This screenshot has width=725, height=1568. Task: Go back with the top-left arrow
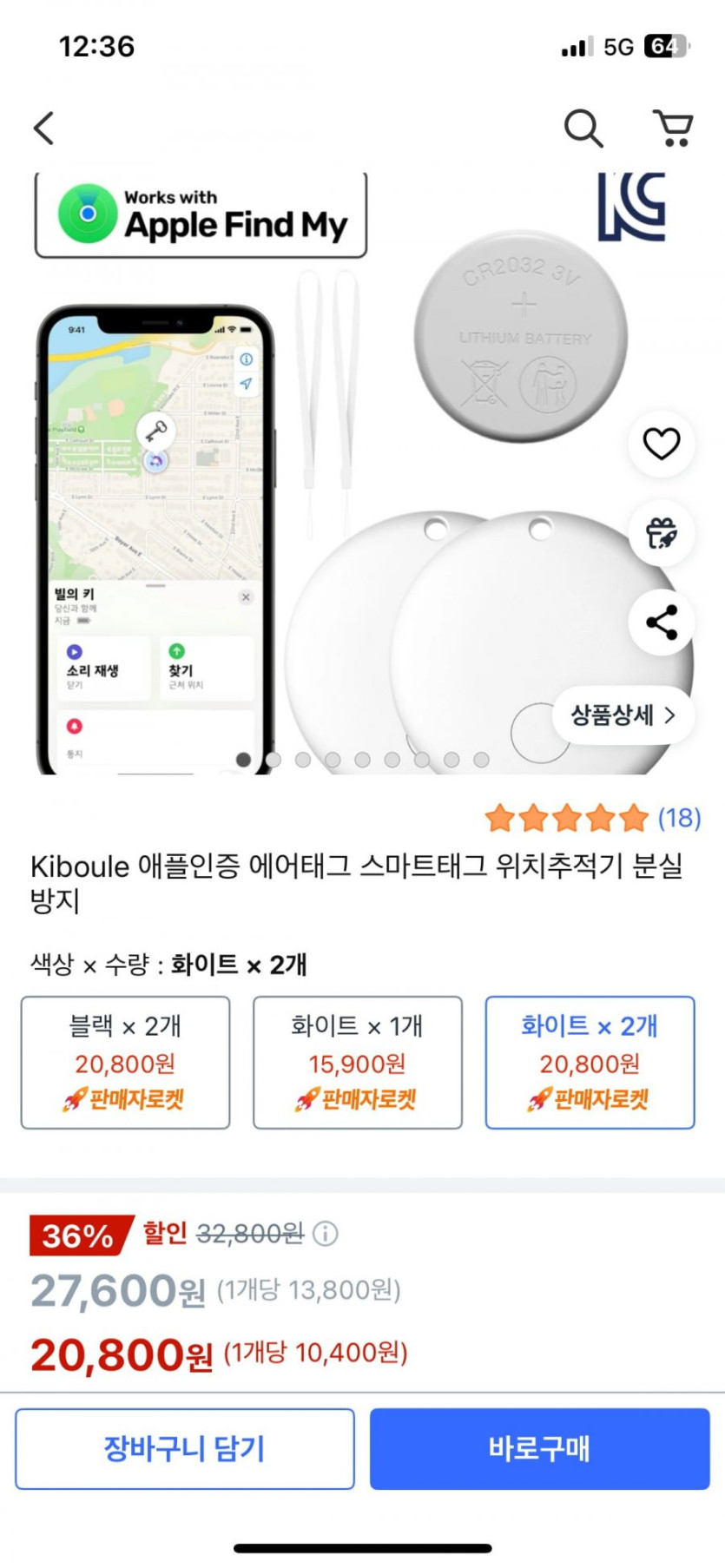click(x=44, y=128)
